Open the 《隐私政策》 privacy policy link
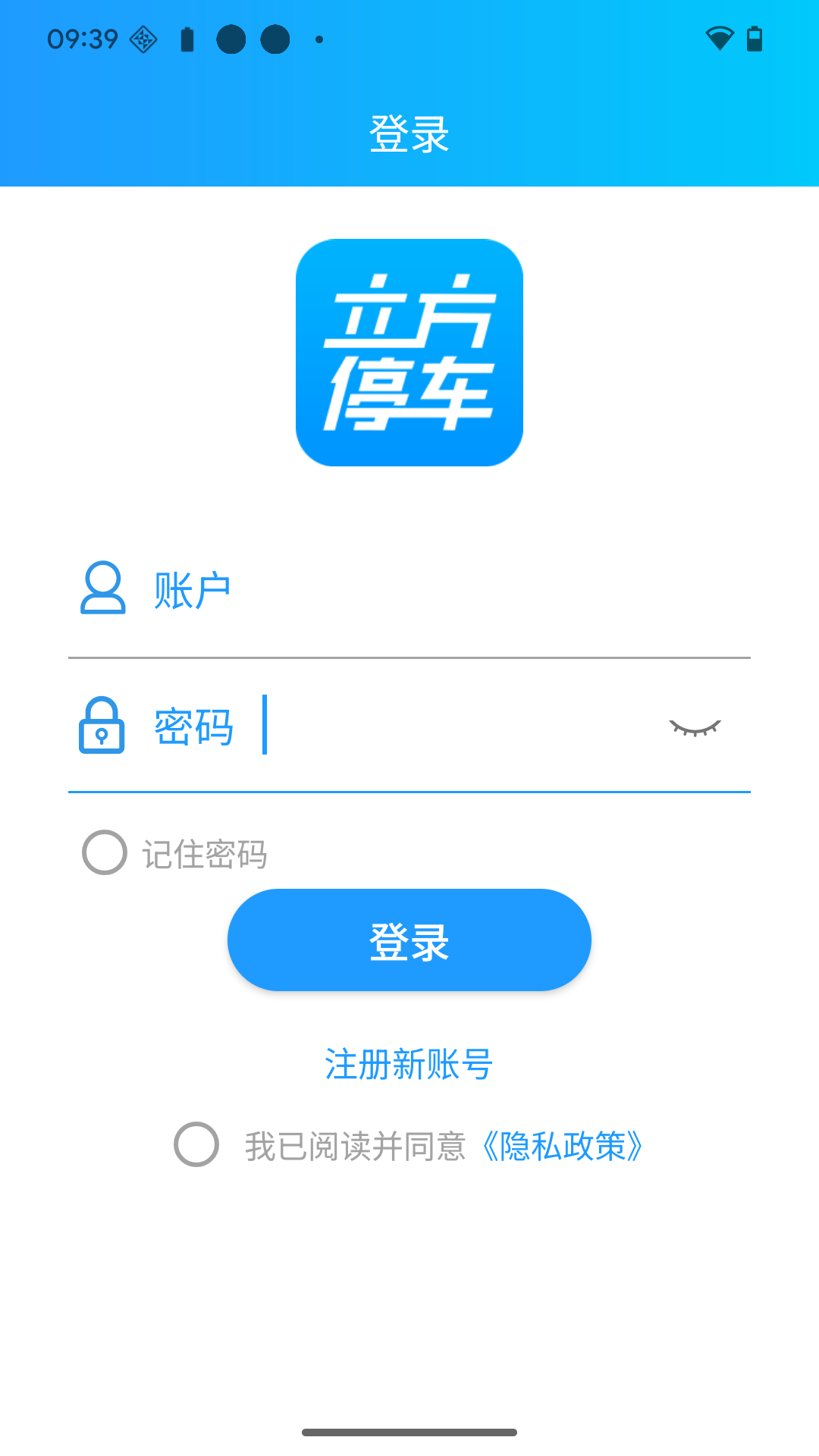The width and height of the screenshot is (819, 1456). [x=563, y=1146]
